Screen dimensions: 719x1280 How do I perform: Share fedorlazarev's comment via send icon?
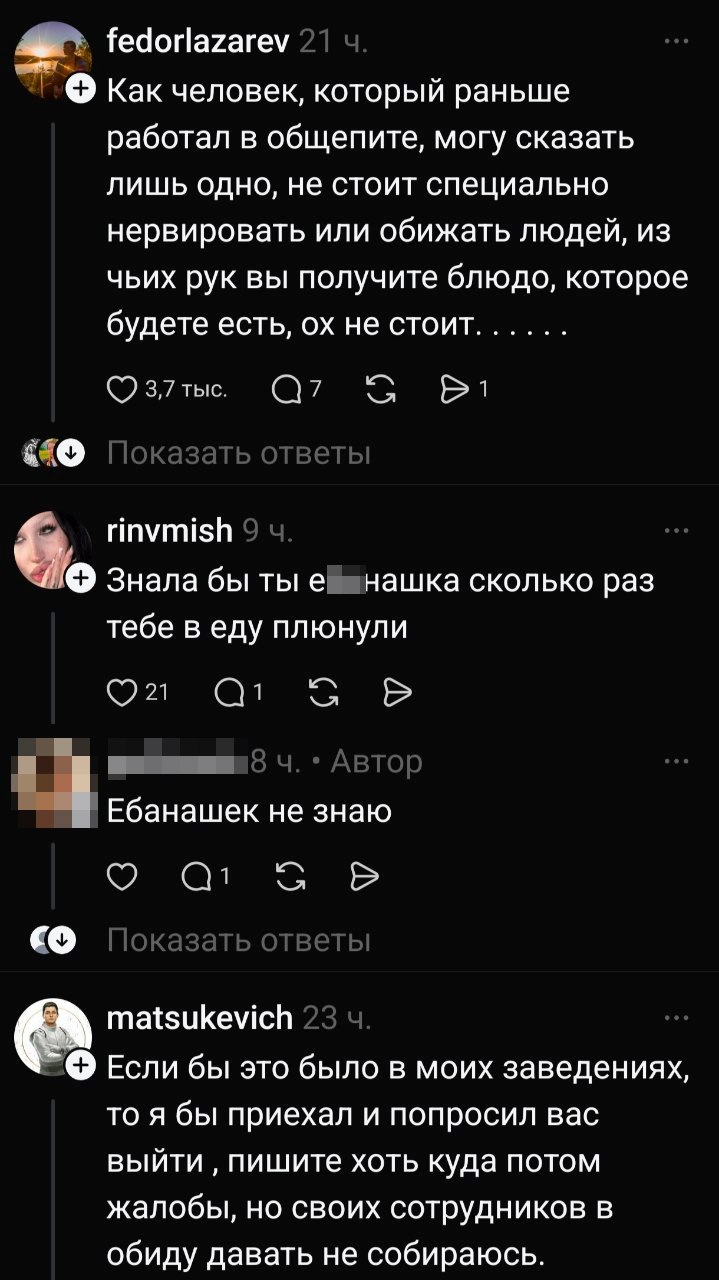coord(456,390)
